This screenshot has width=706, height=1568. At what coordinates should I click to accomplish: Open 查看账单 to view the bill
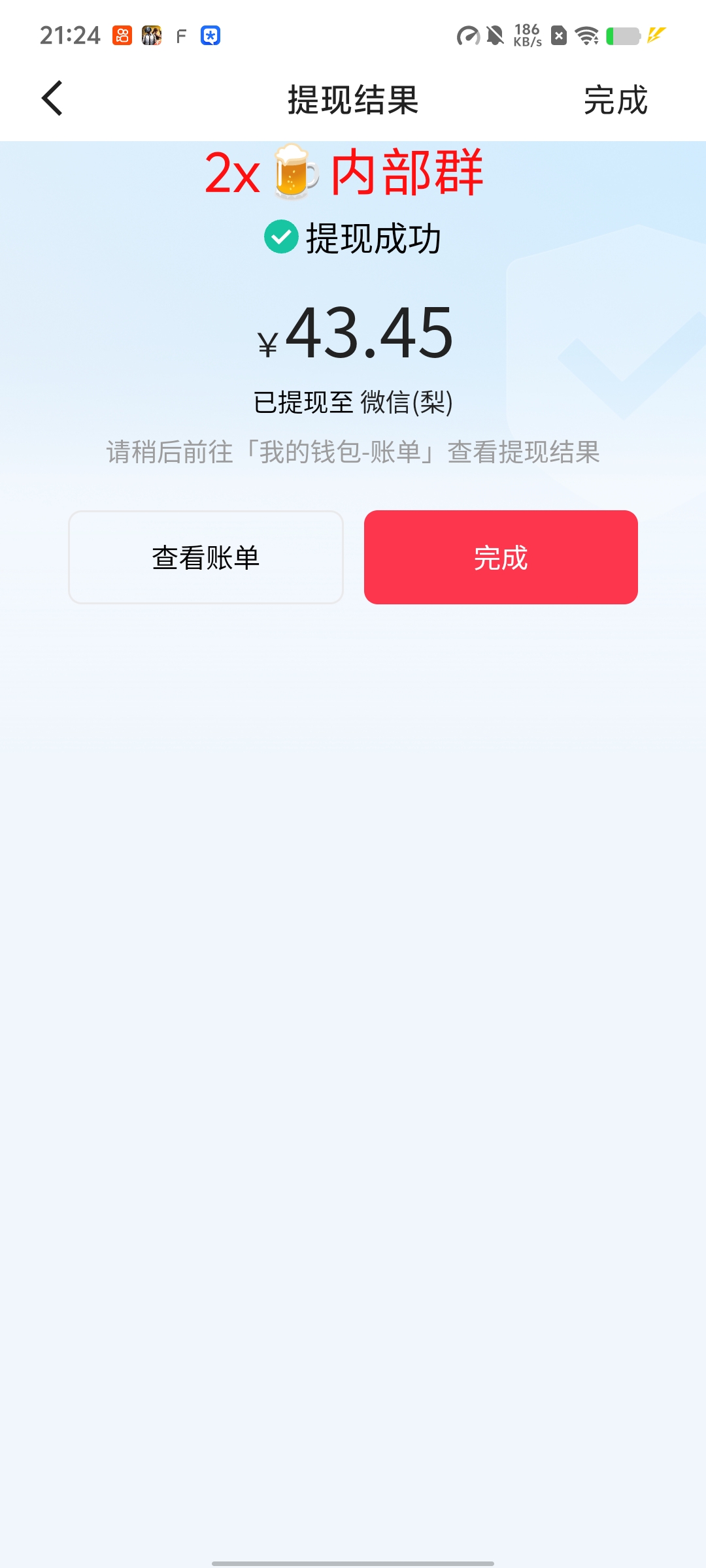click(206, 557)
